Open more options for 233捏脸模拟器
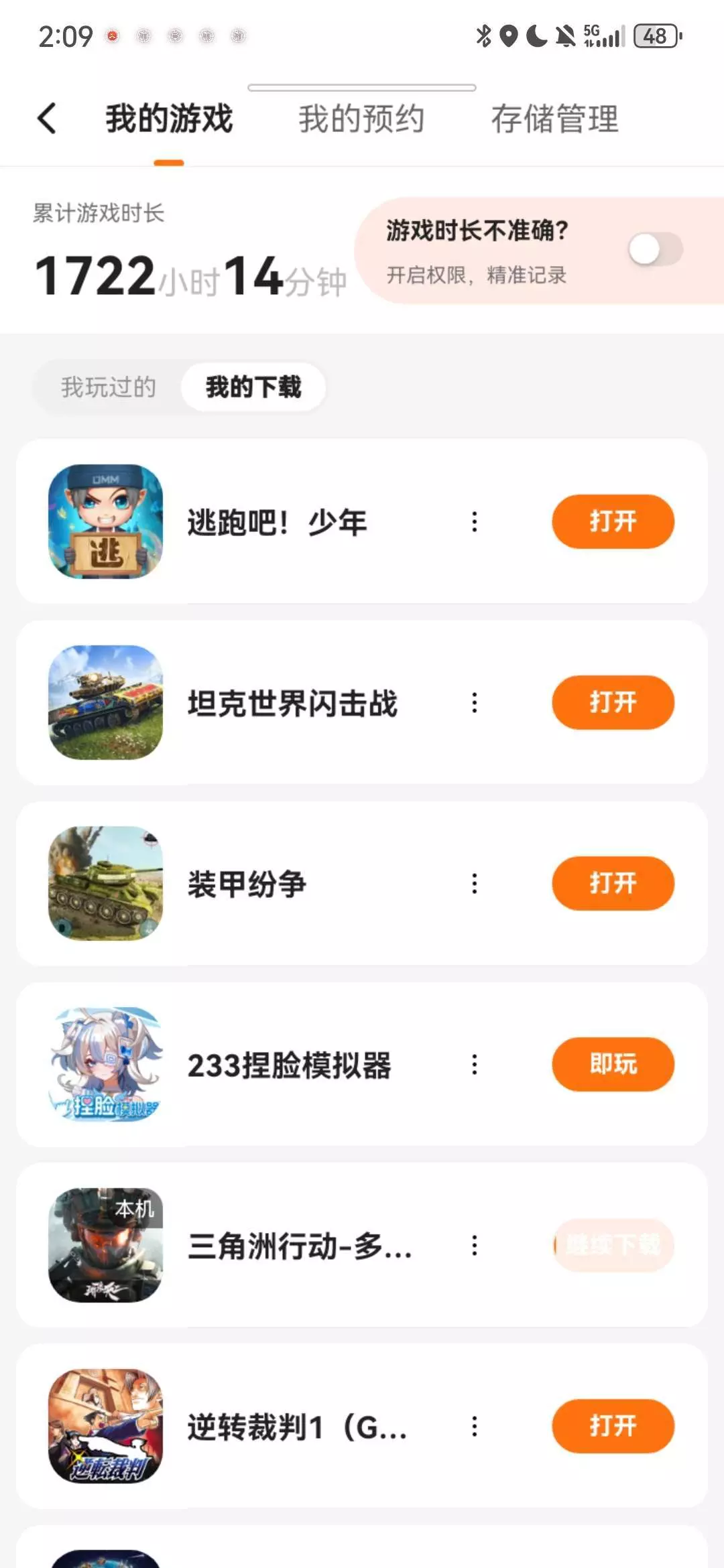Viewport: 724px width, 1568px height. pyautogui.click(x=475, y=1064)
